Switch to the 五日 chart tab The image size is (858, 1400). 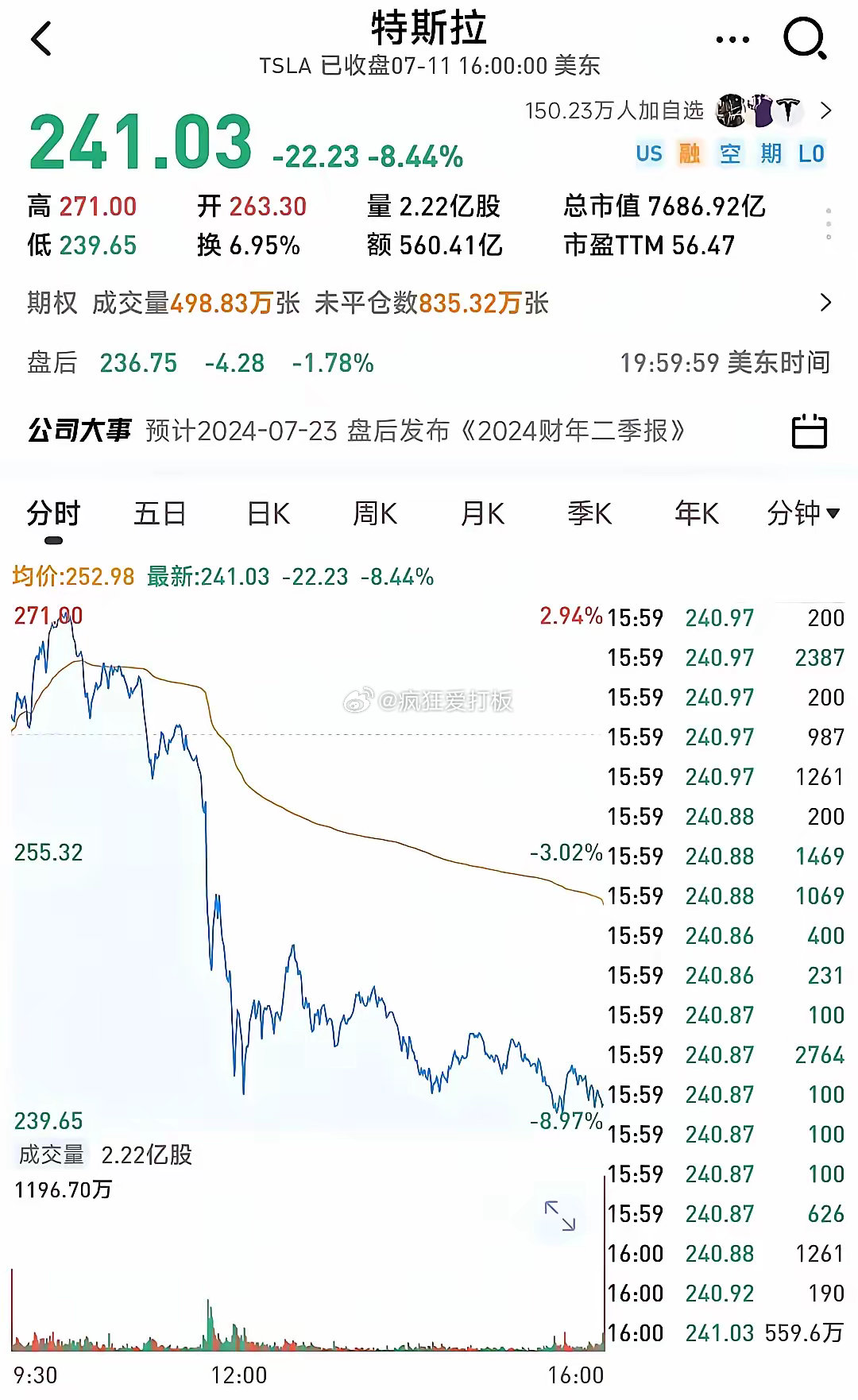(160, 513)
